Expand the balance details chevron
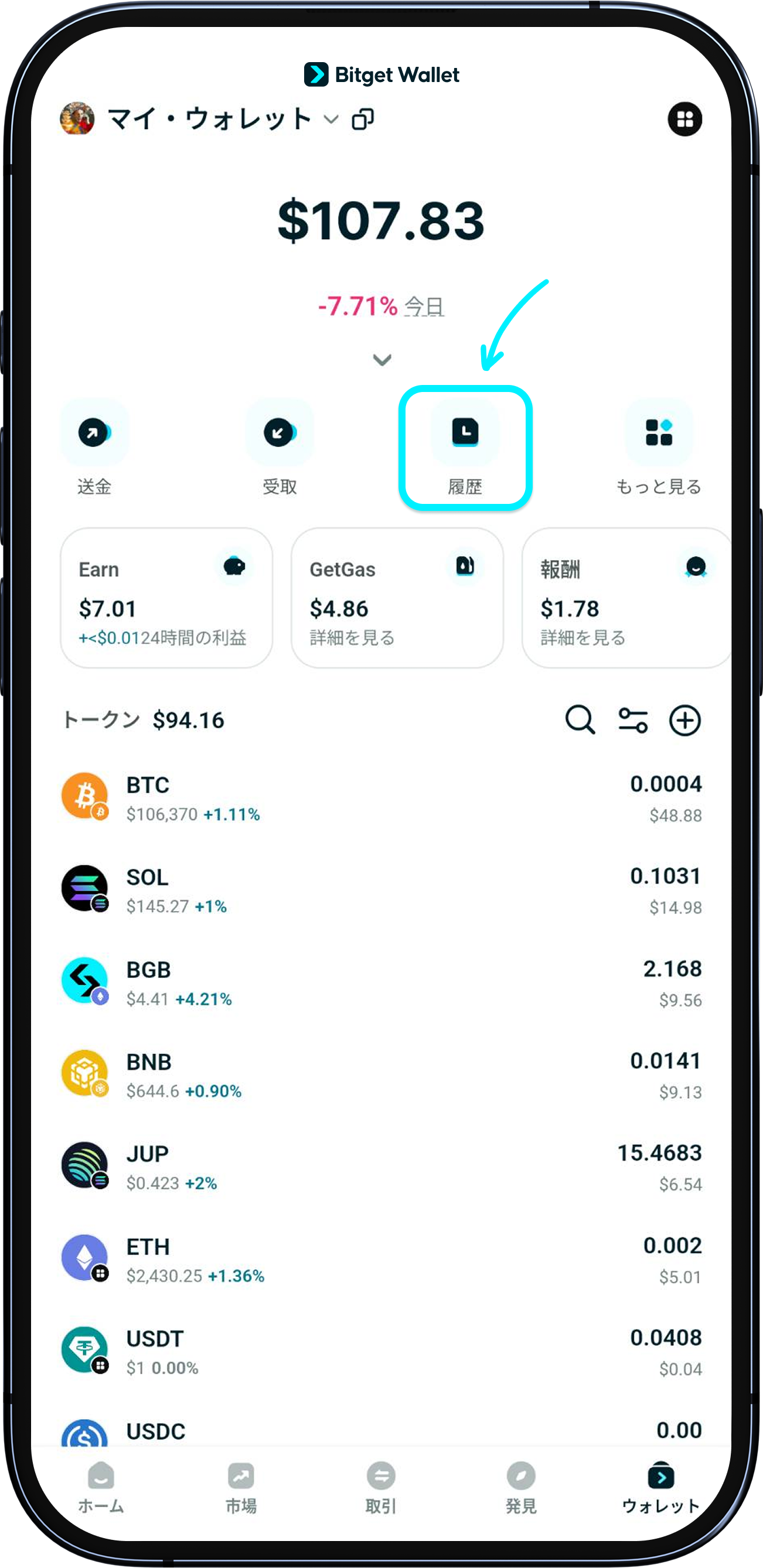The height and width of the screenshot is (1568, 763). [382, 360]
